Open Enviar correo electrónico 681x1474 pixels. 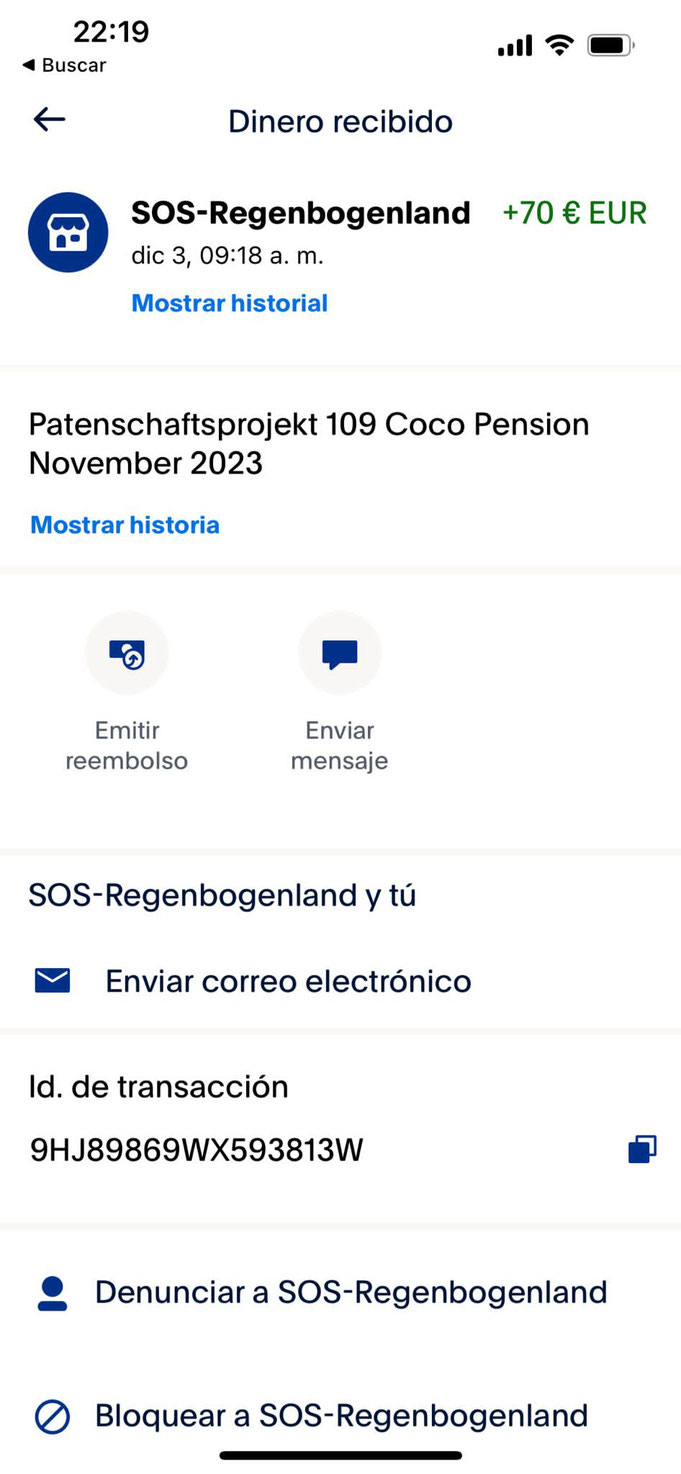point(340,981)
